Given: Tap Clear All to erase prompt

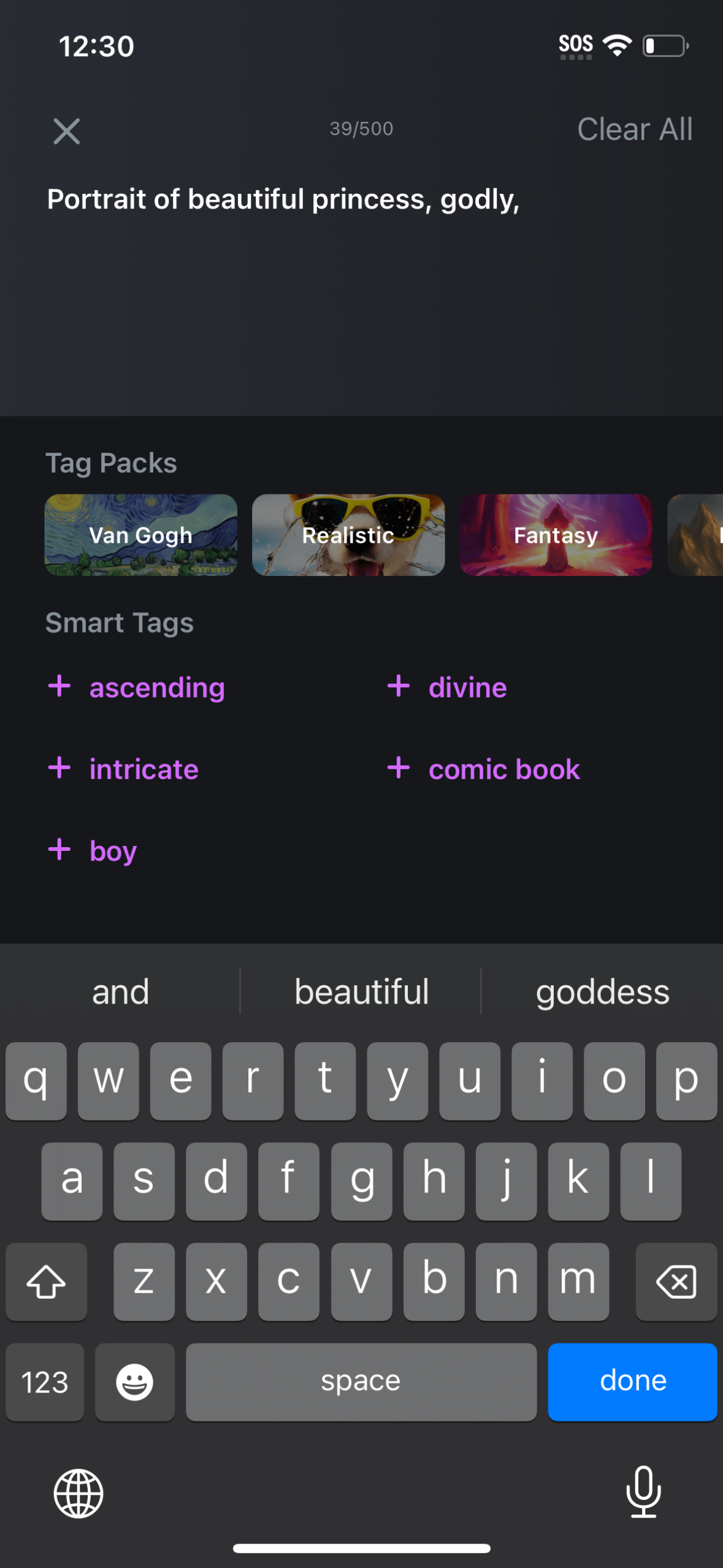Looking at the screenshot, I should click(634, 129).
